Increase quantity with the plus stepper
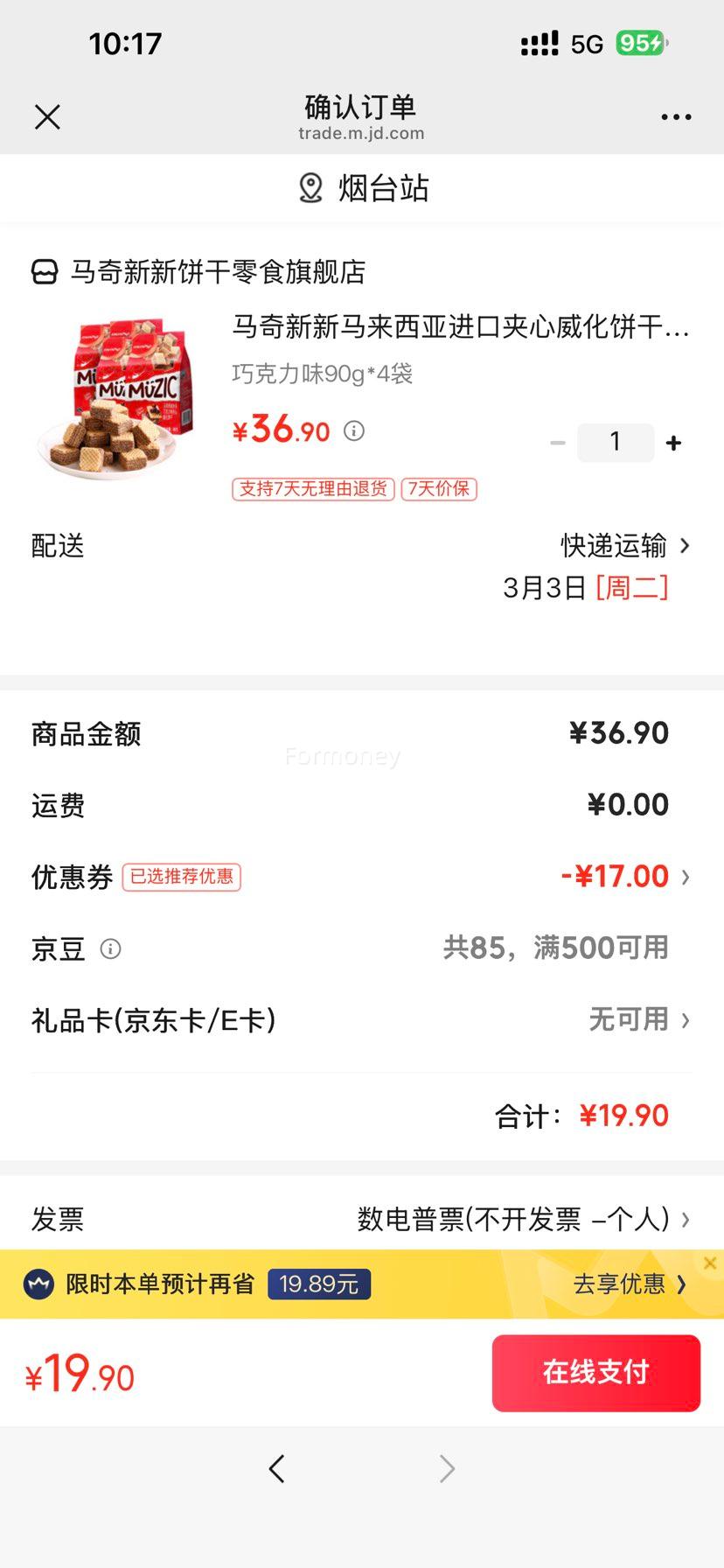Image resolution: width=724 pixels, height=1568 pixels. coord(673,442)
